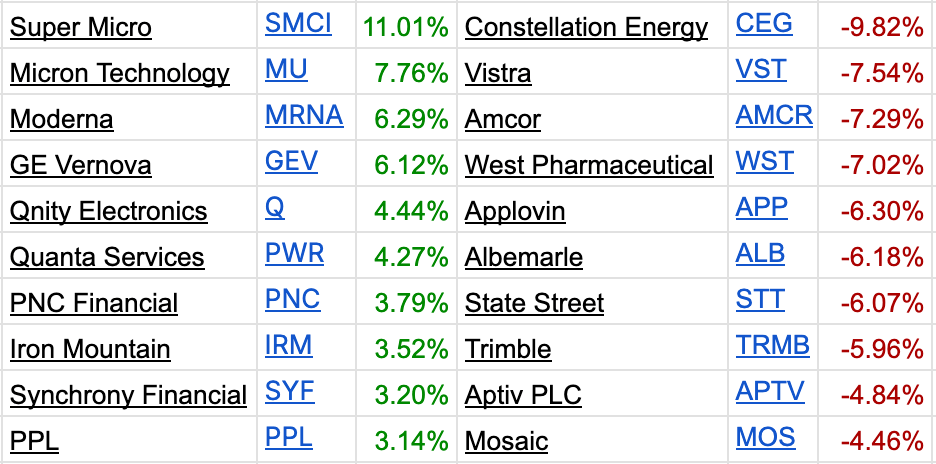Open the Applovin company link
The image size is (936, 464).
click(515, 211)
